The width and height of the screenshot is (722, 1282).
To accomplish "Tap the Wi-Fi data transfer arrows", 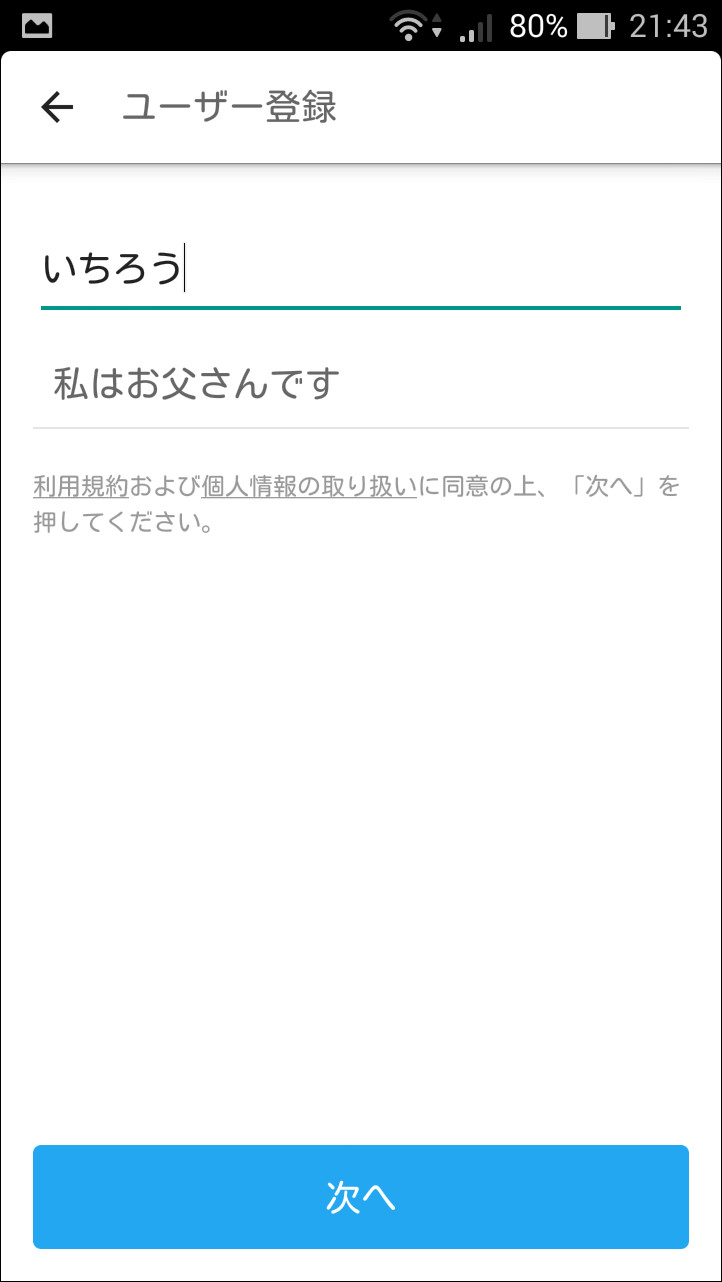I will (438, 27).
